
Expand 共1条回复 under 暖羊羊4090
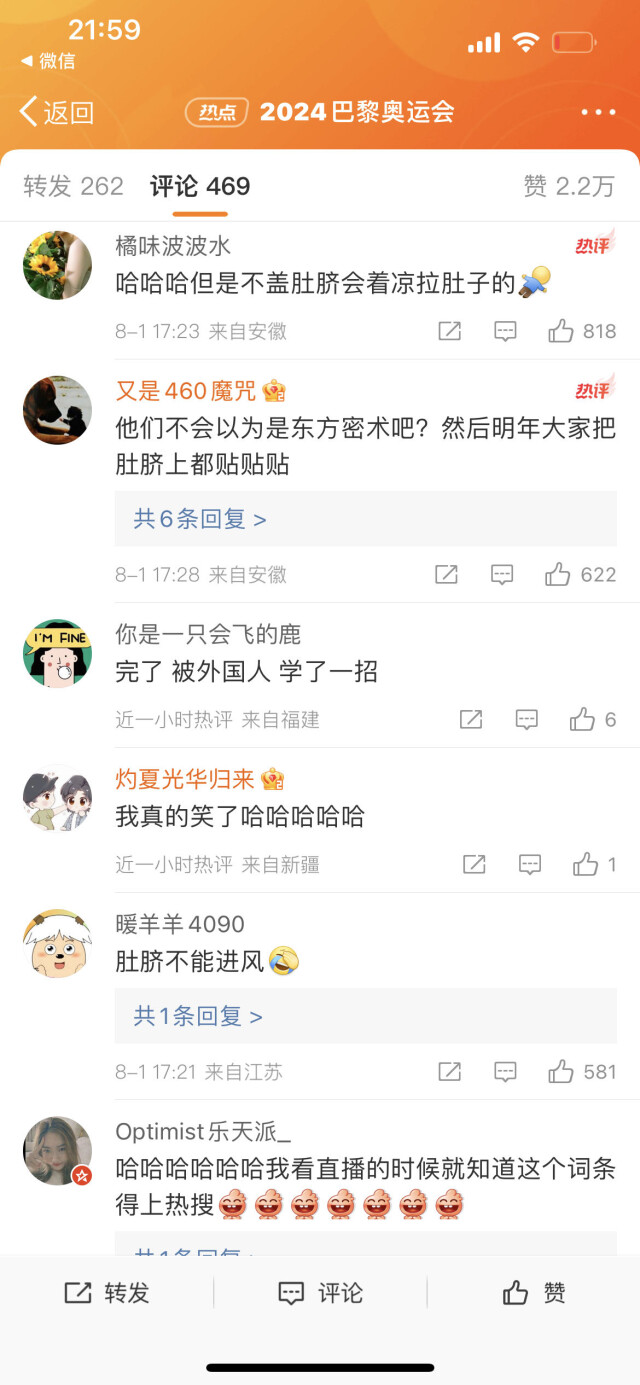coord(198,1016)
